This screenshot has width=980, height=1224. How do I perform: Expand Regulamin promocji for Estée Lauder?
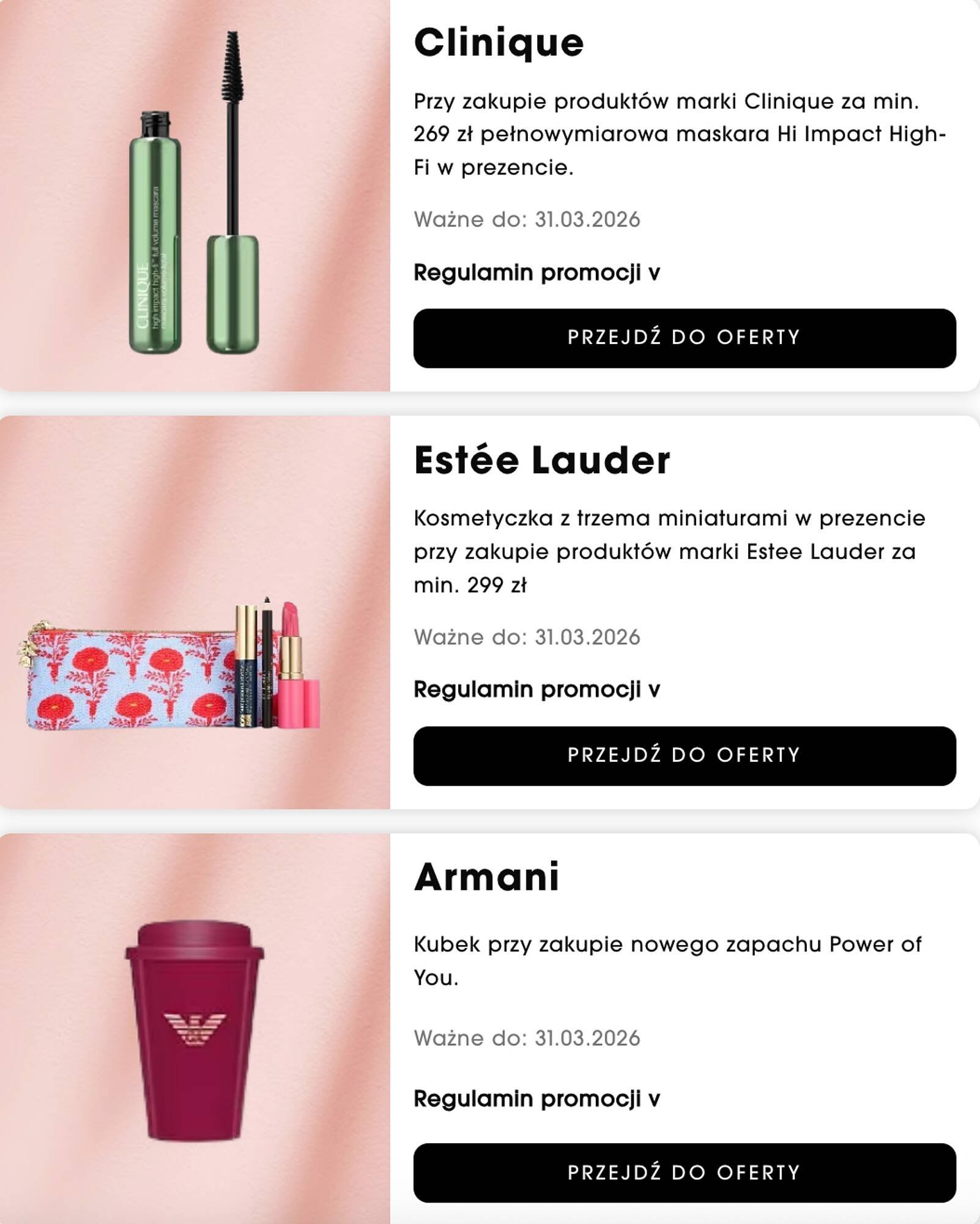[x=536, y=689]
